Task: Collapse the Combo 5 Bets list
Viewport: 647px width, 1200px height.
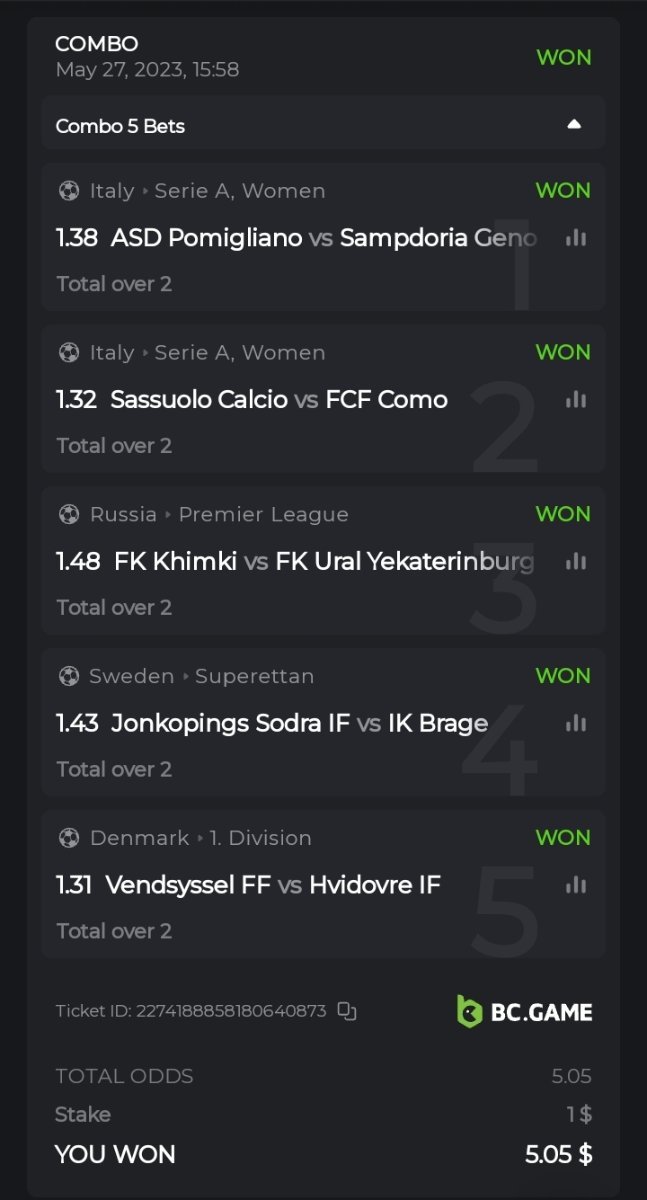Action: [x=573, y=125]
